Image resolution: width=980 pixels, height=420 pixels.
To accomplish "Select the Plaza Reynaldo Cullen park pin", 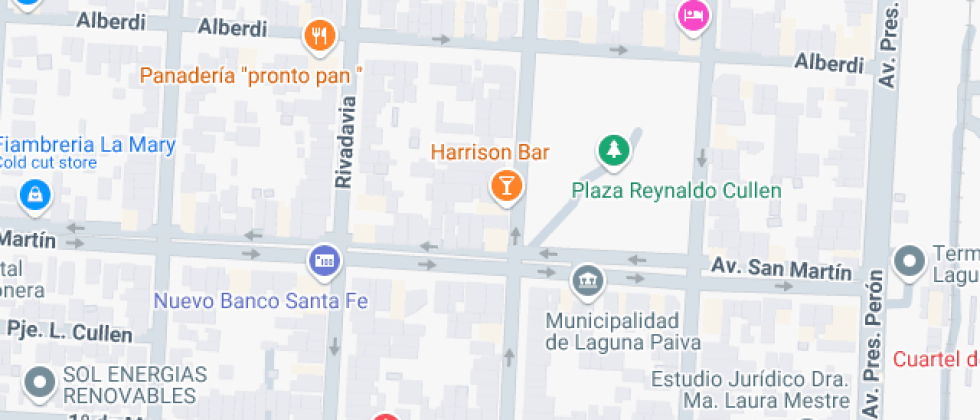I will (613, 152).
